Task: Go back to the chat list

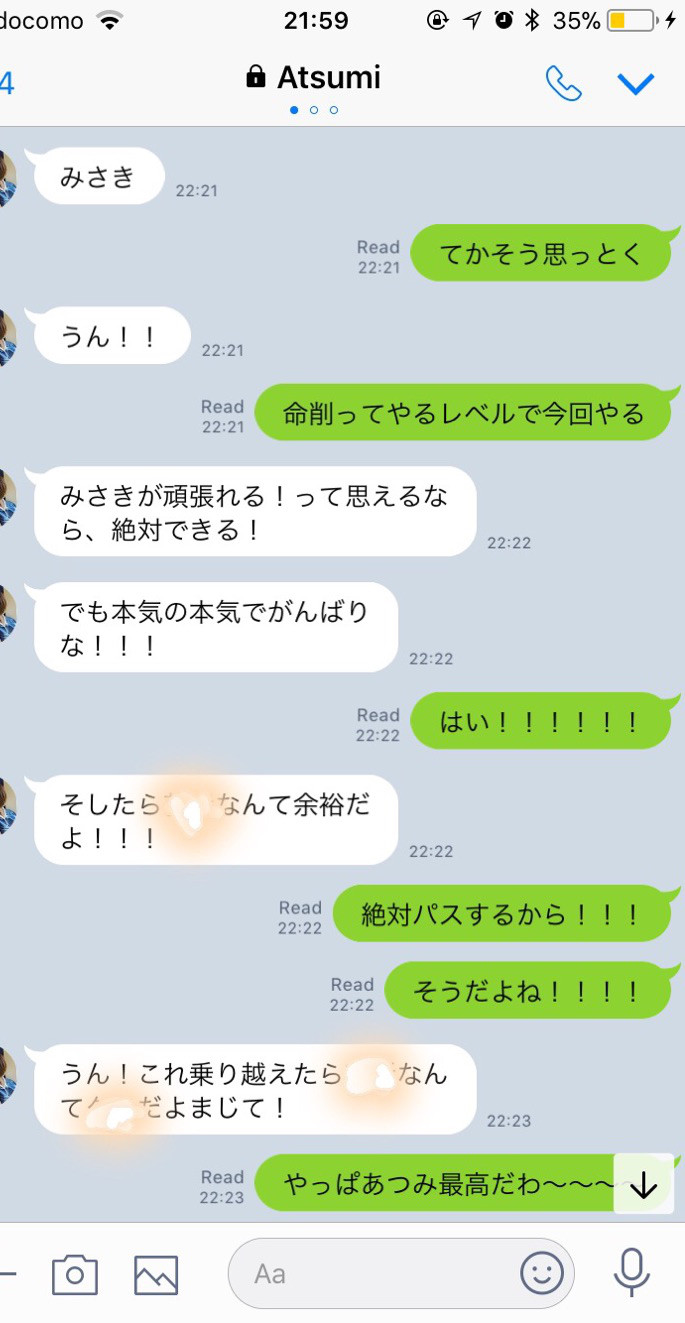Action: (x=6, y=83)
